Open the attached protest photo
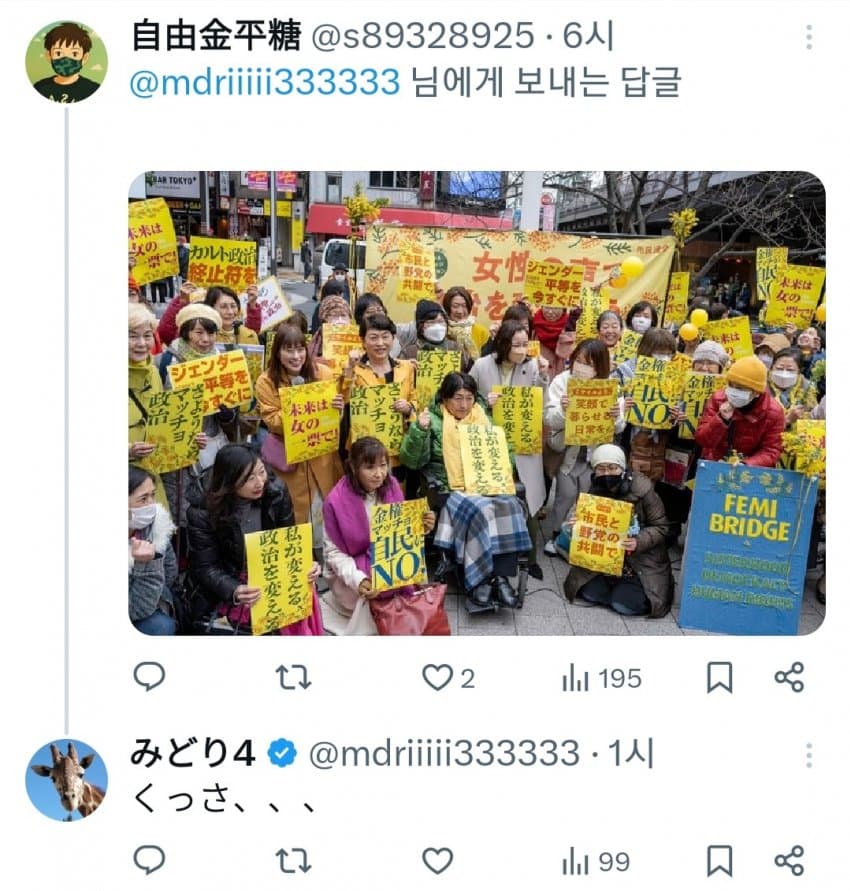The height and width of the screenshot is (891, 850). click(476, 403)
